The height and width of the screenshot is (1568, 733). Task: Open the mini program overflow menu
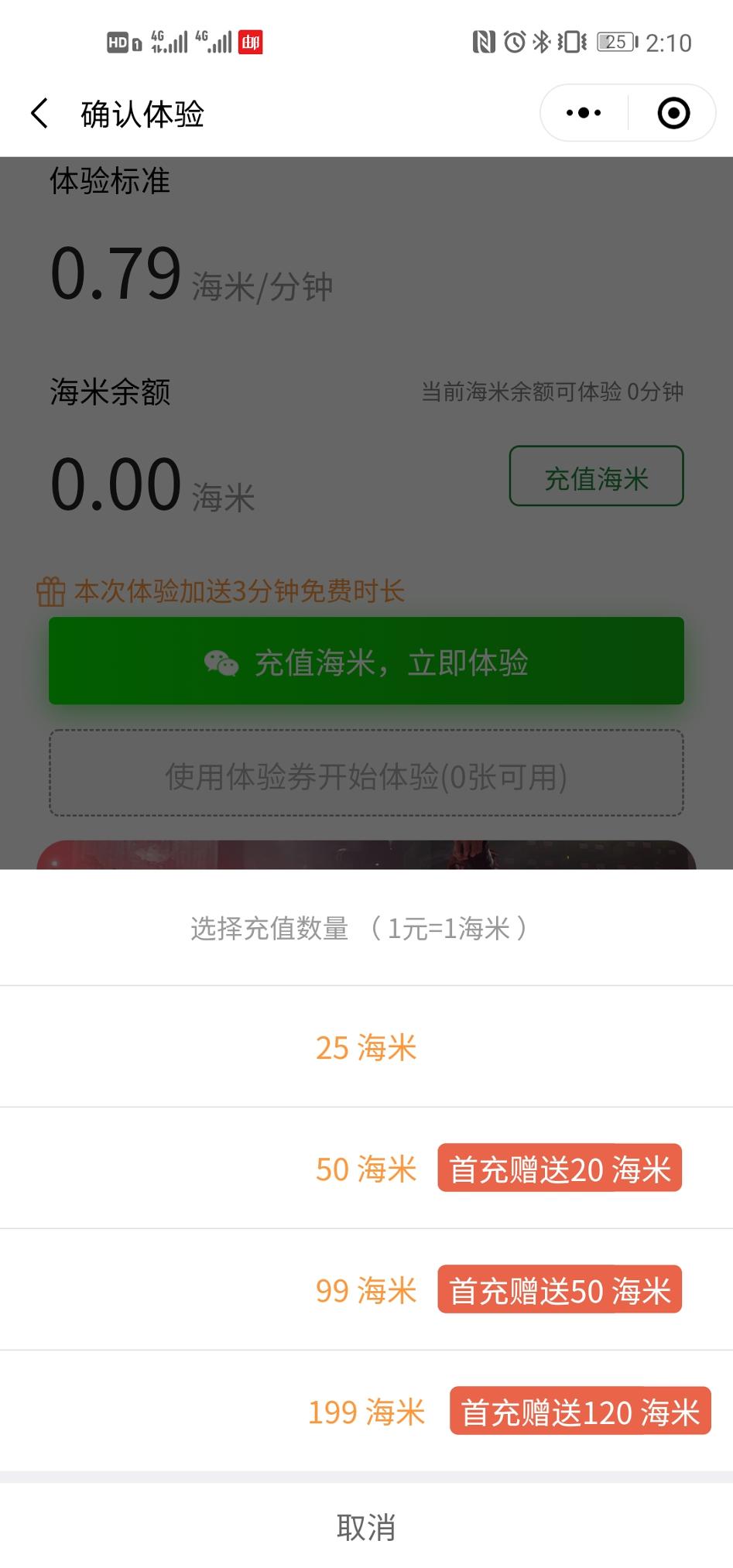[584, 113]
